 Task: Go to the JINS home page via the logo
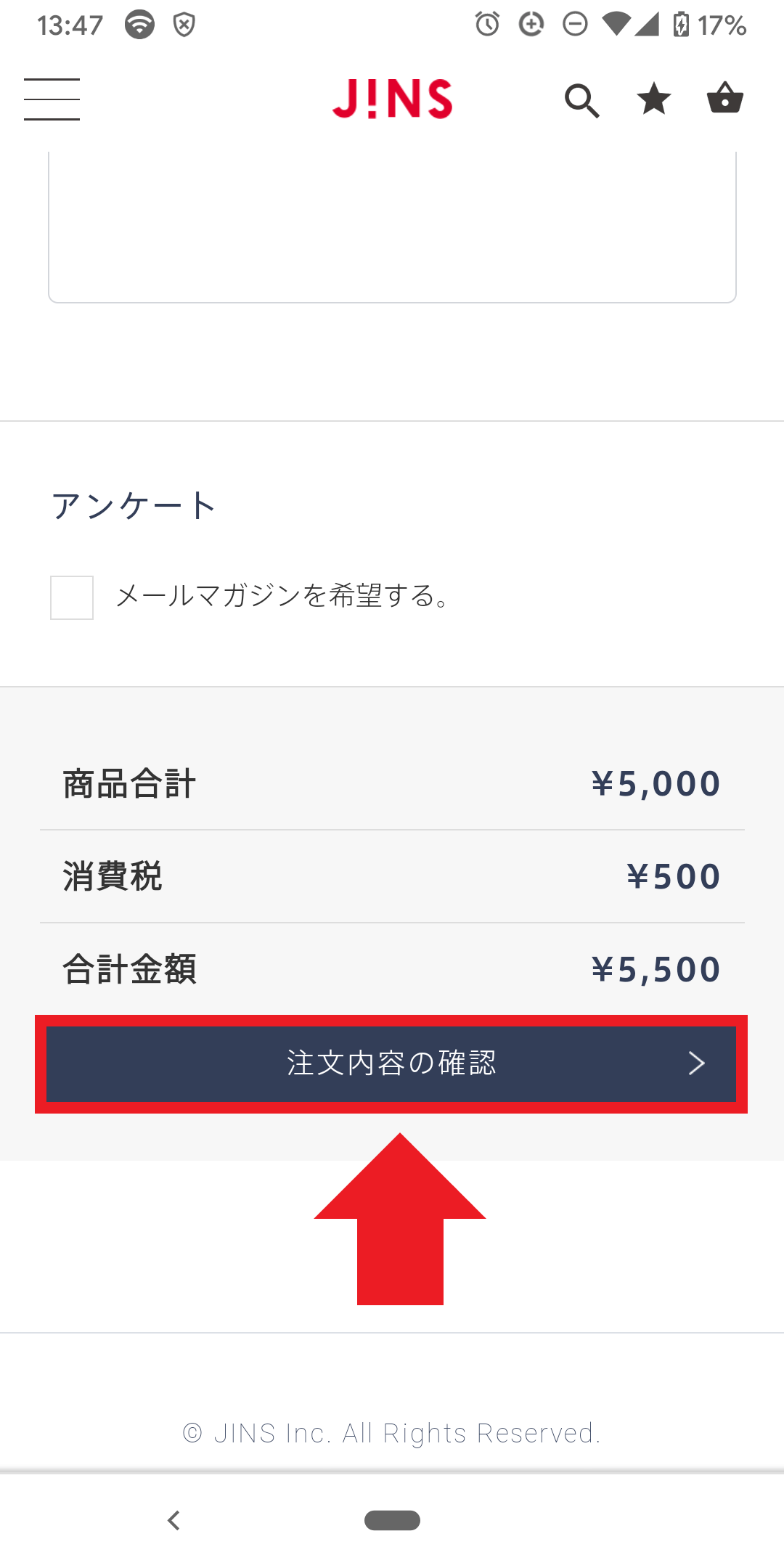pos(393,99)
